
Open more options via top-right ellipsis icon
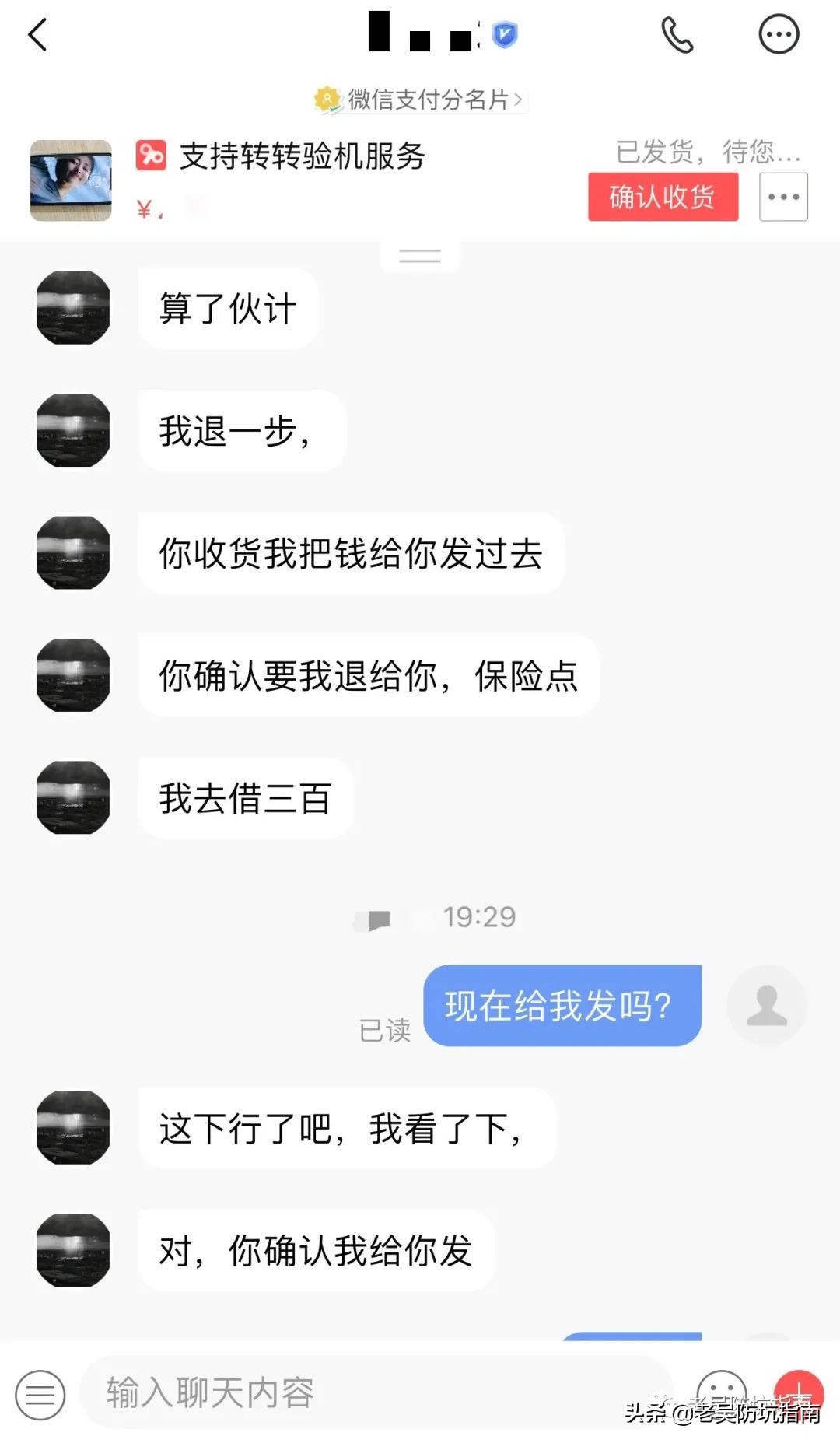(779, 34)
